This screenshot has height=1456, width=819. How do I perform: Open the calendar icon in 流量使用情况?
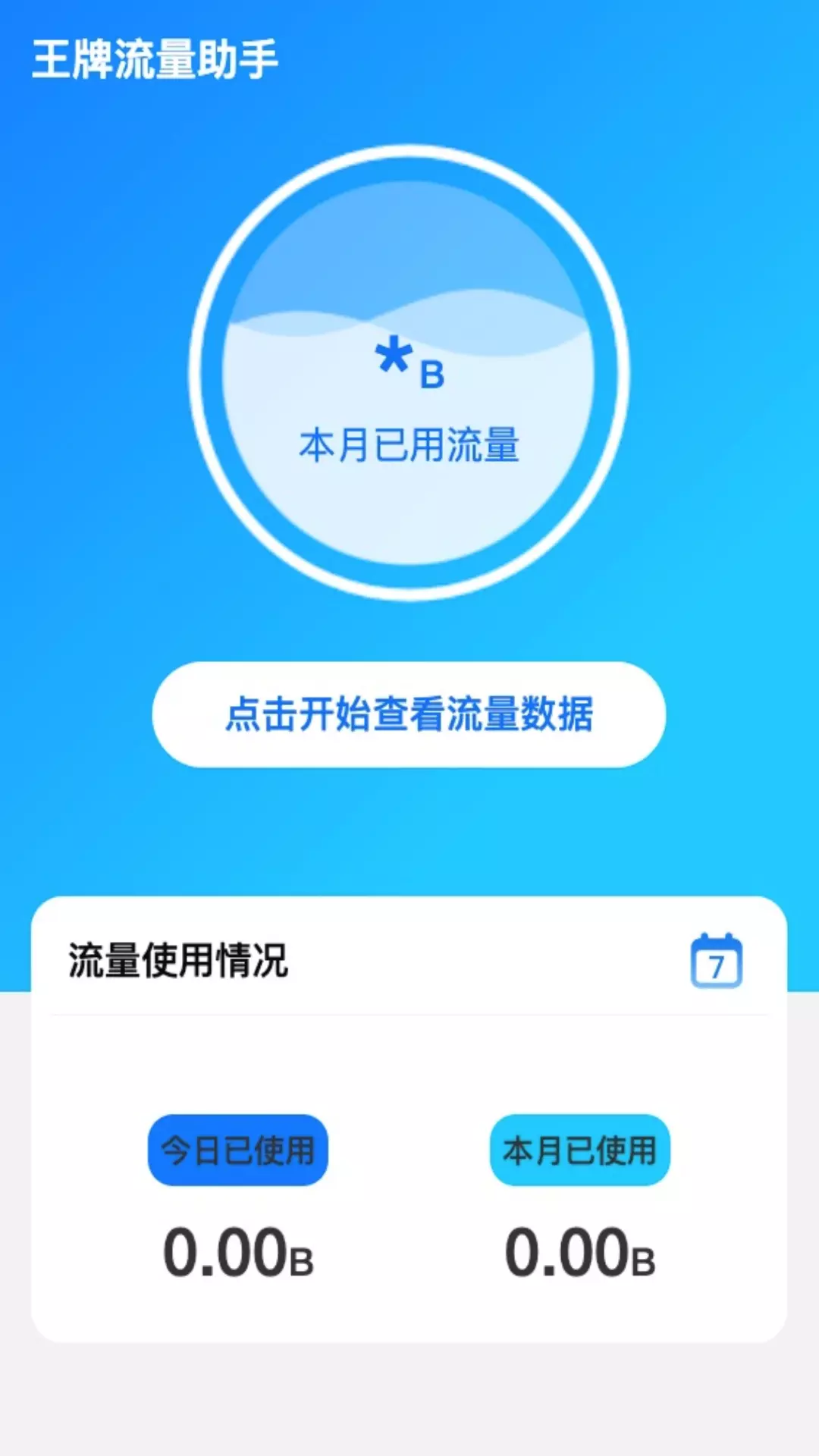716,960
